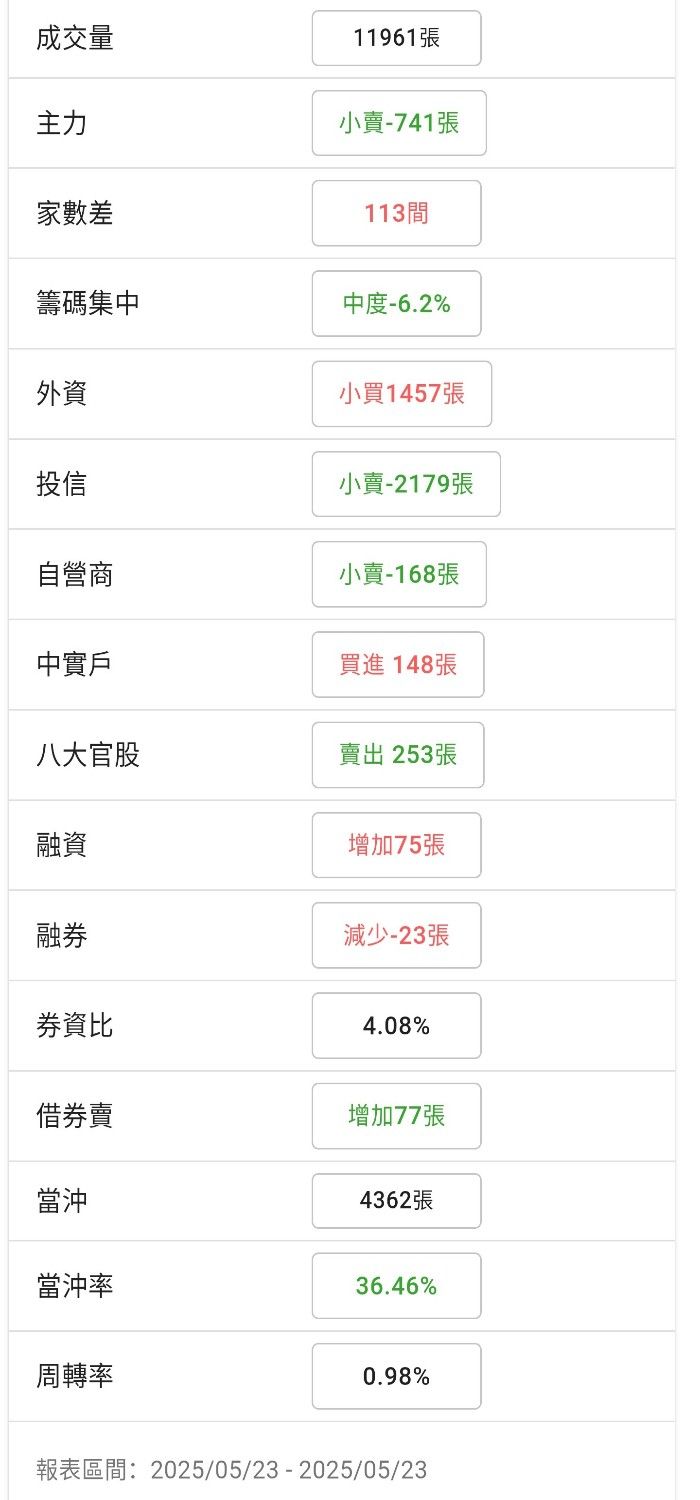Open the 借券賣 增加77張 button
Screen dimensions: 700x1500
coord(396,1115)
